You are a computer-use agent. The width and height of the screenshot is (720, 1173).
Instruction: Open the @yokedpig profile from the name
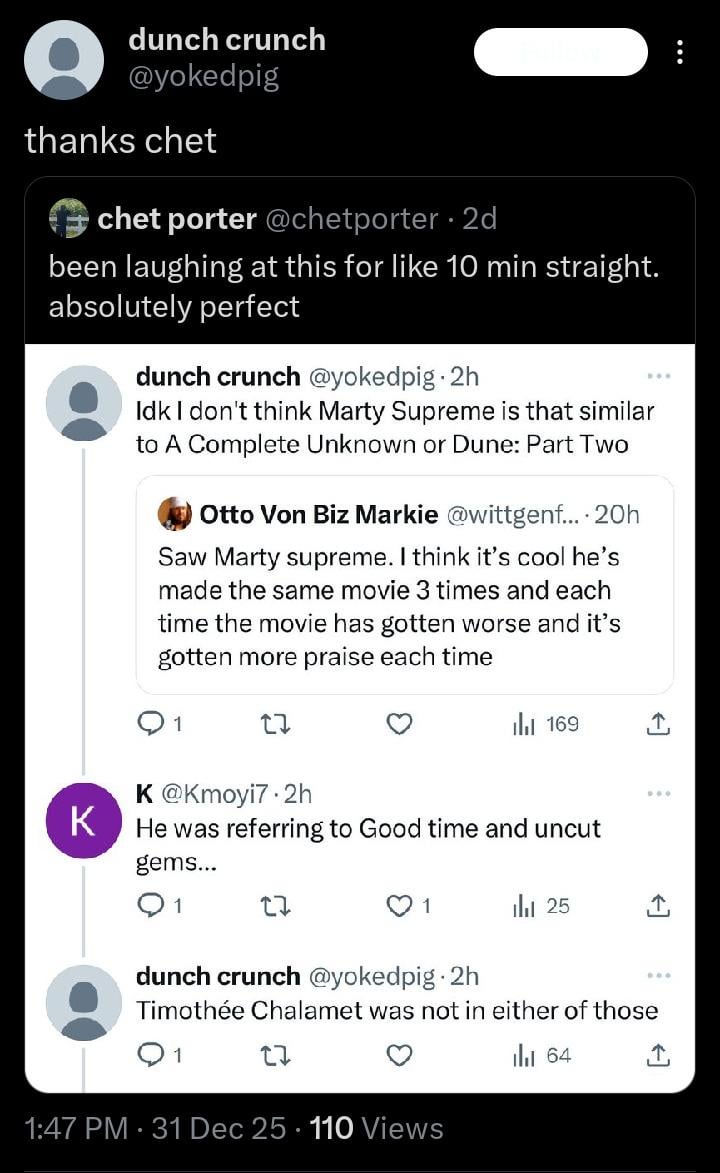coord(227,40)
